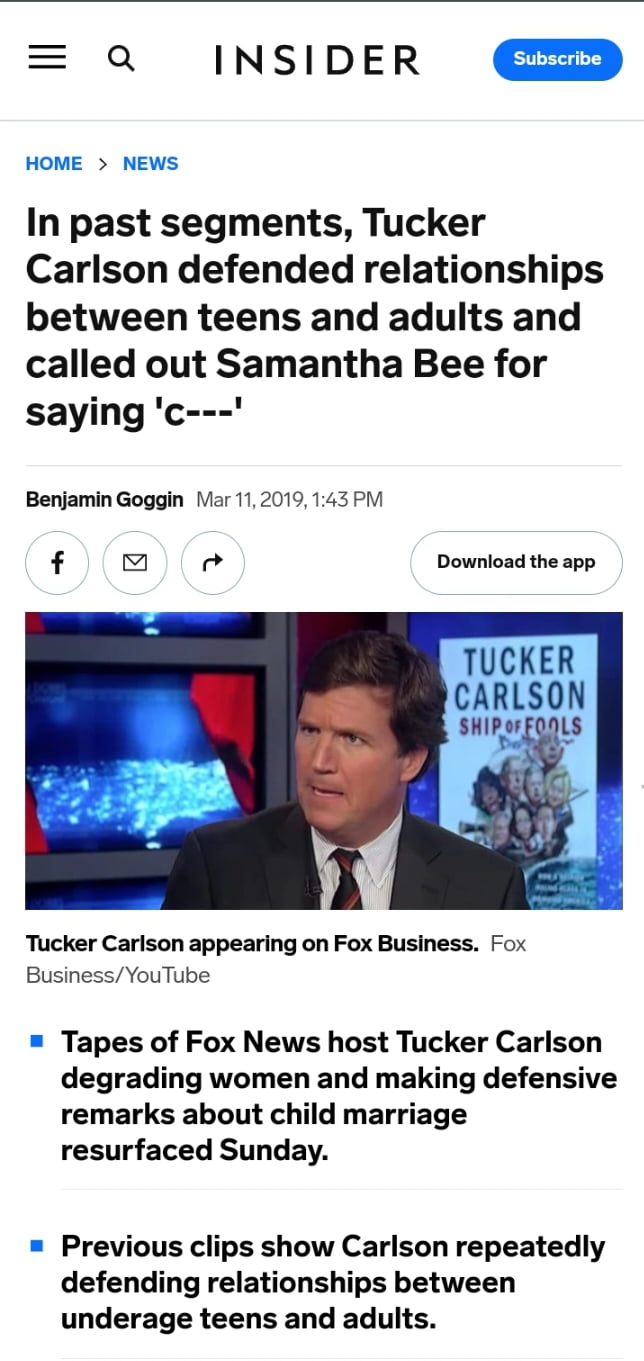Open the hamburger navigation menu
Image resolution: width=644 pixels, height=1361 pixels.
[46, 59]
